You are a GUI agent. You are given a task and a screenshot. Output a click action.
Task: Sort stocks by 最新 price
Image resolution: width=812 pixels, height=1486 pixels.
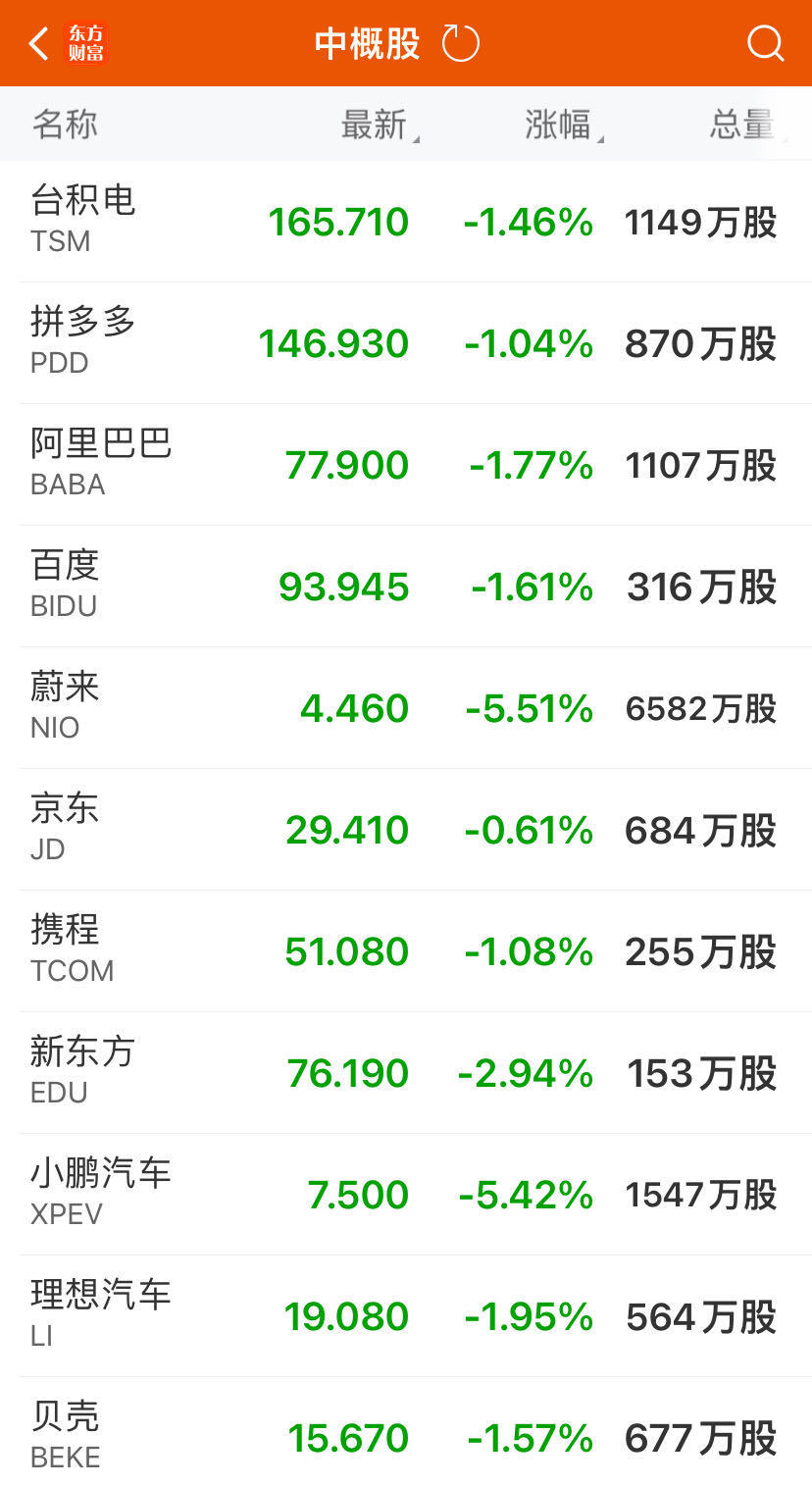pyautogui.click(x=376, y=125)
